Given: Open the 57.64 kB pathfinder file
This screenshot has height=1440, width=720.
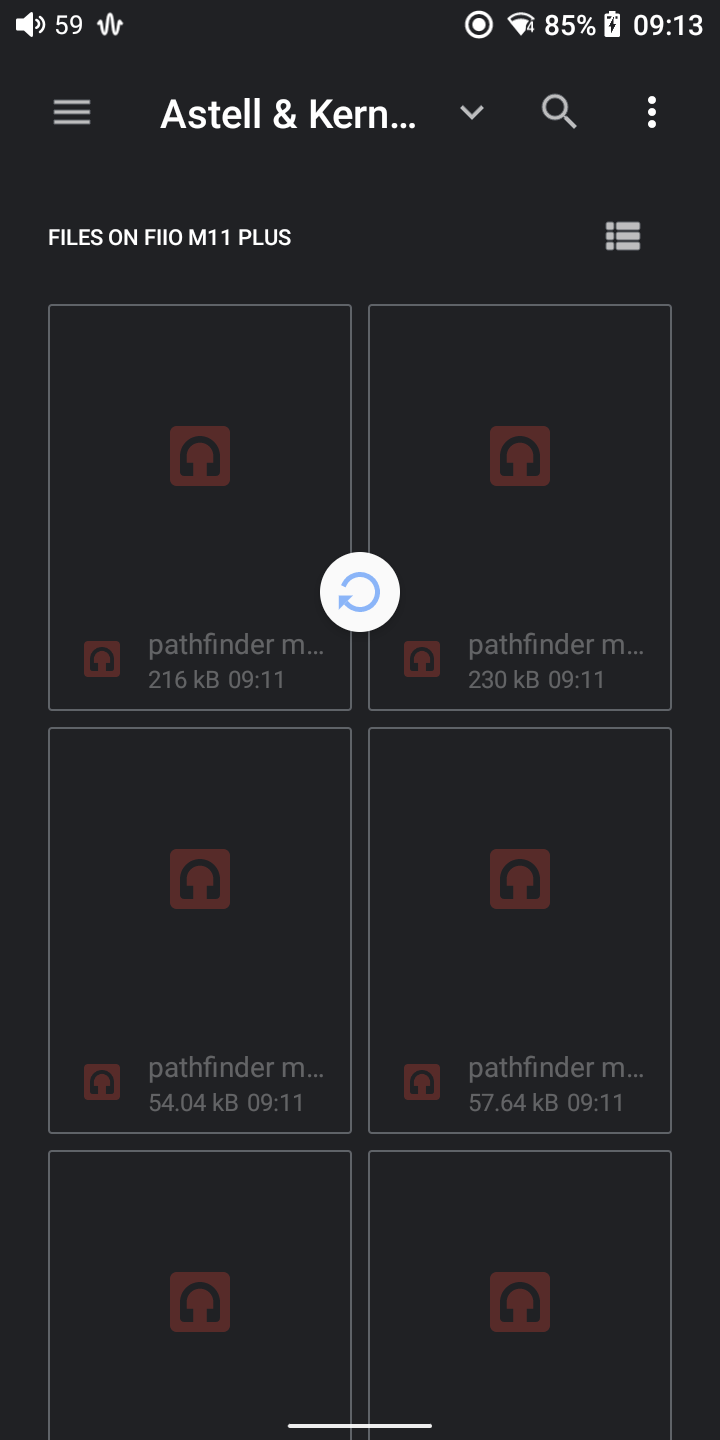Looking at the screenshot, I should pyautogui.click(x=520, y=930).
